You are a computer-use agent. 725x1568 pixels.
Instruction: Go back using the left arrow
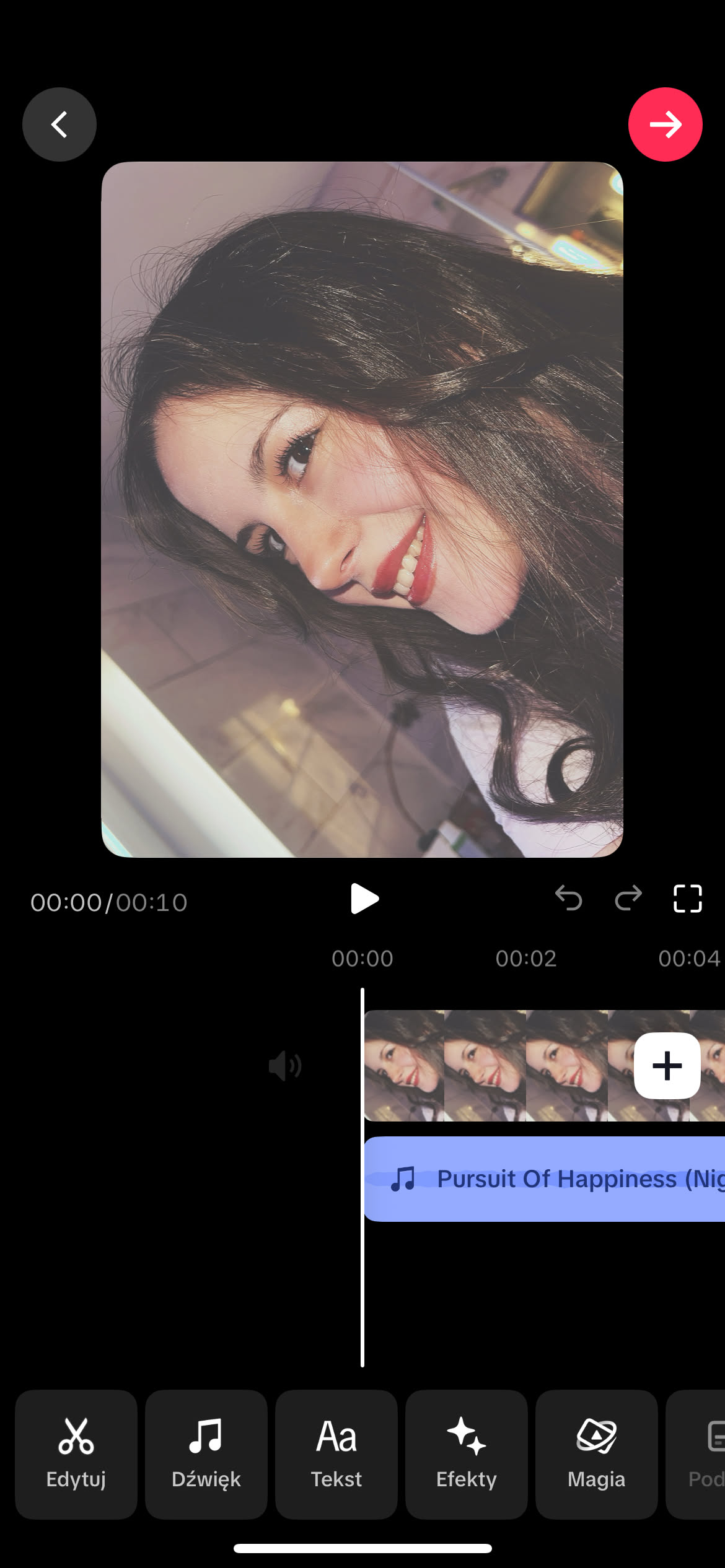pos(59,124)
